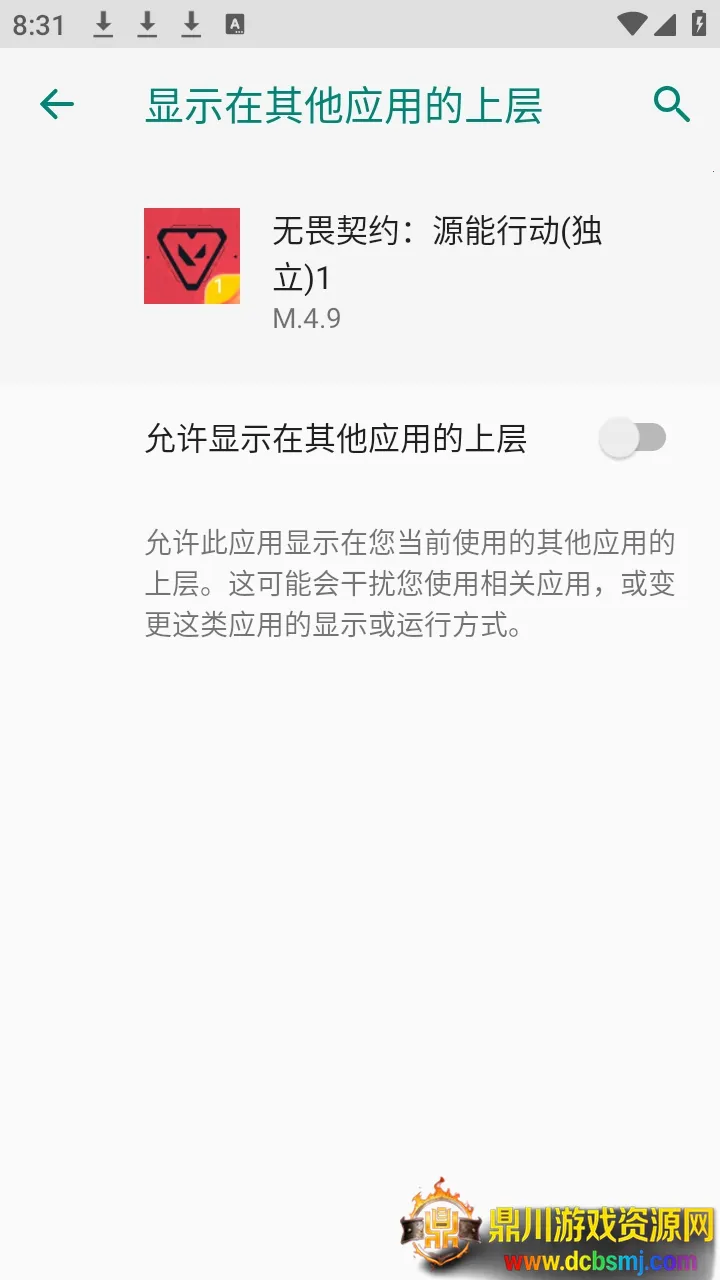Toggle the overlay permission for the app

coord(633,437)
